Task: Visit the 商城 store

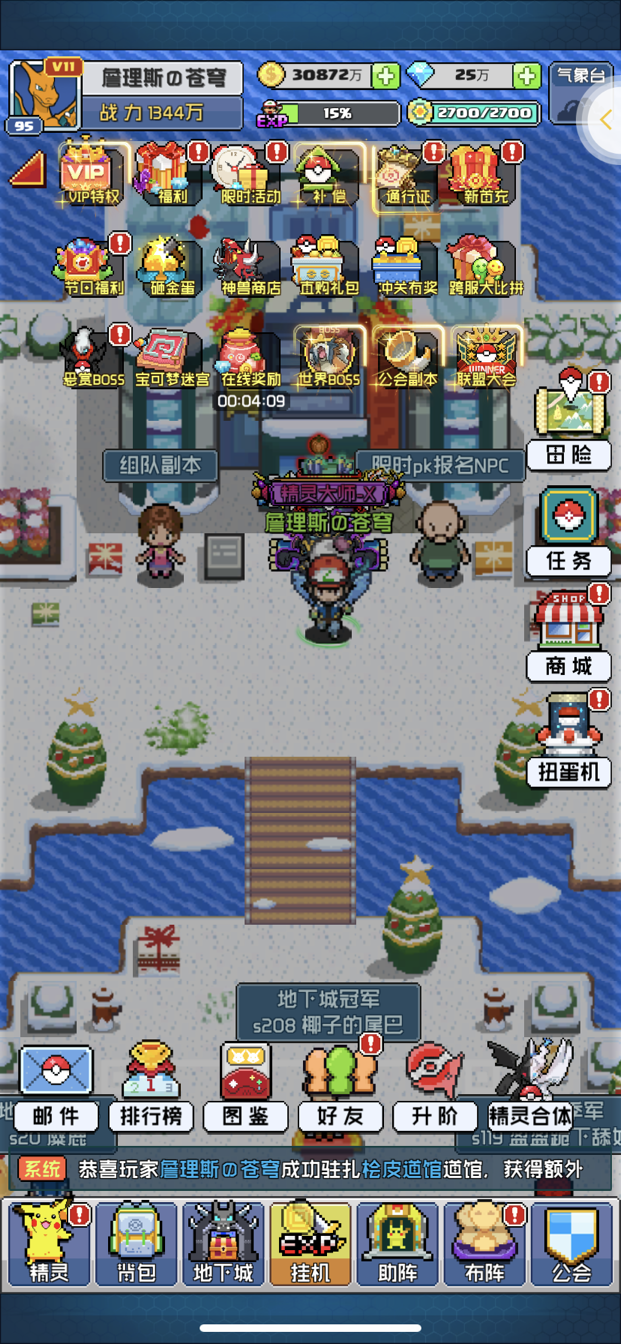Action: 569,634
